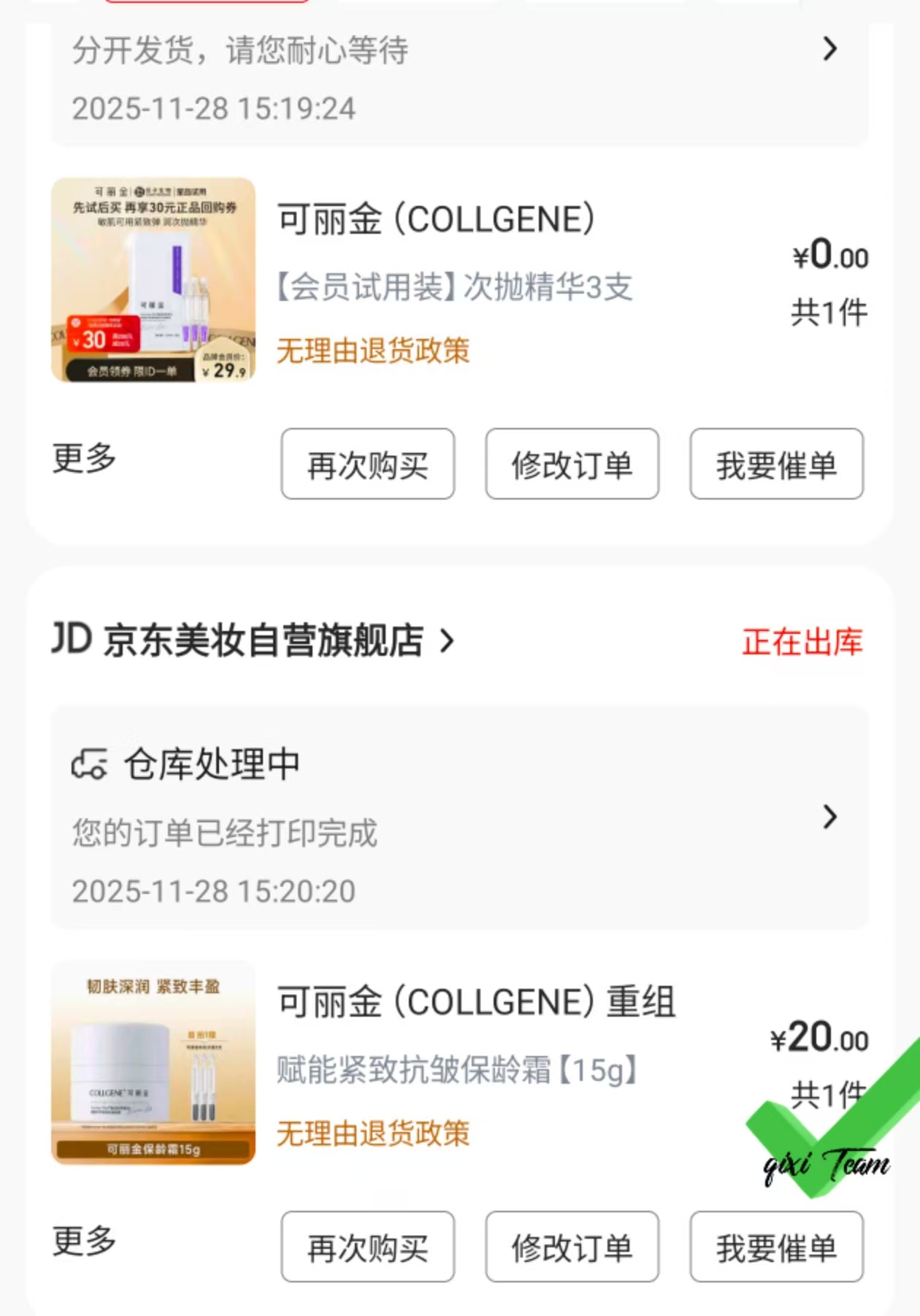Open the 可丽金次抛精华 product thumbnail
Image resolution: width=920 pixels, height=1316 pixels.
[152, 279]
